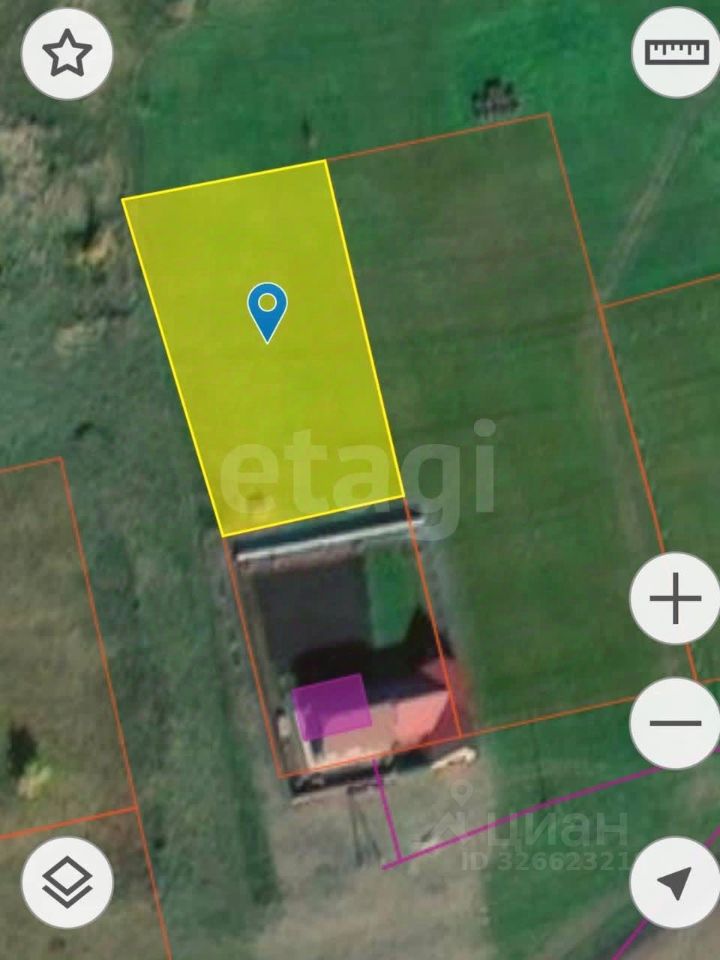Viewport: 720px width, 960px height.
Task: Open the ruler measurement tool
Action: pos(676,53)
